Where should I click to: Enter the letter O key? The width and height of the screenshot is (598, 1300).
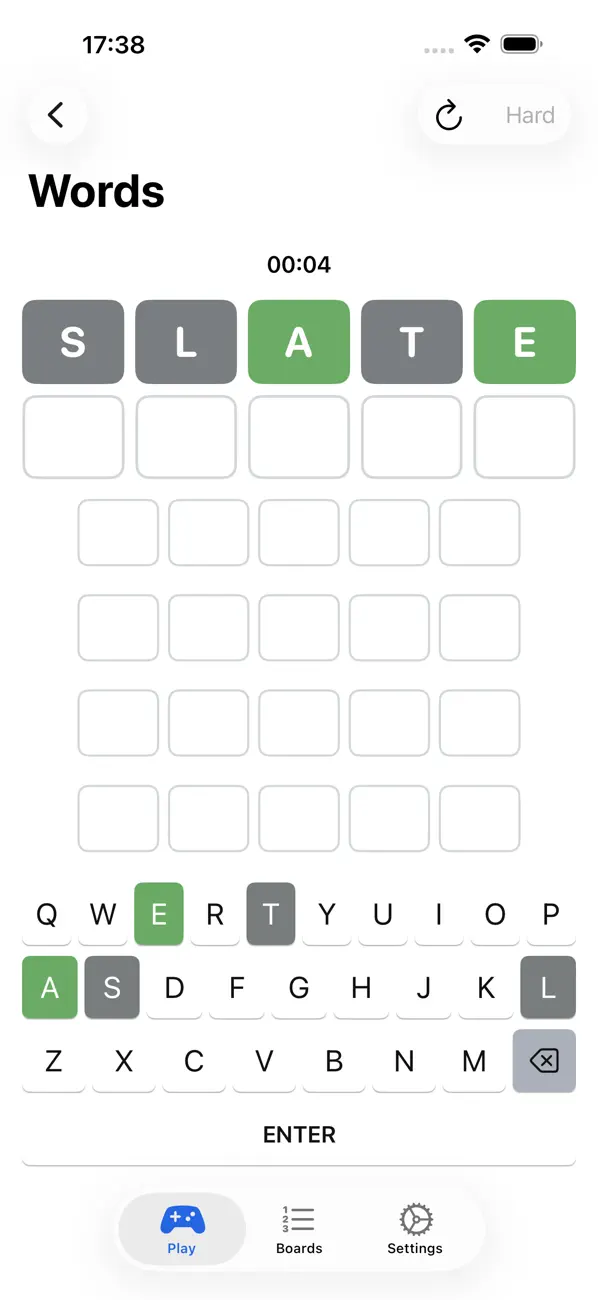click(495, 914)
